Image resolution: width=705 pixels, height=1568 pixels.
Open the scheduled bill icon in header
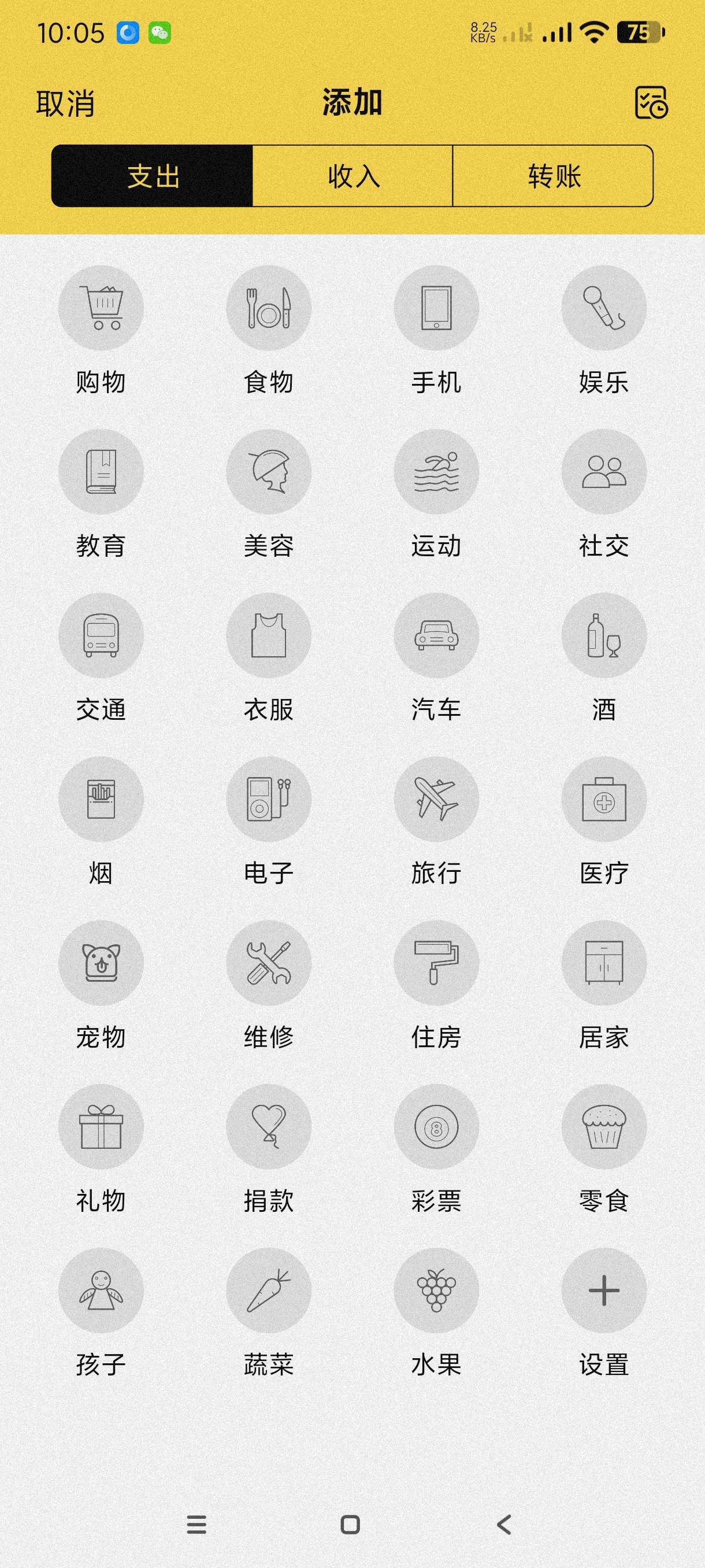(651, 102)
